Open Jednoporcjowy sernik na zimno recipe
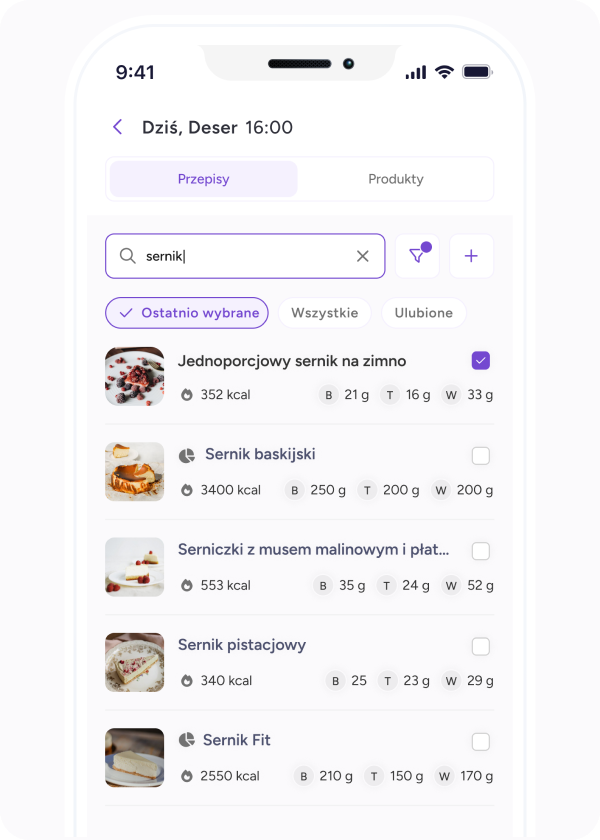 (292, 361)
